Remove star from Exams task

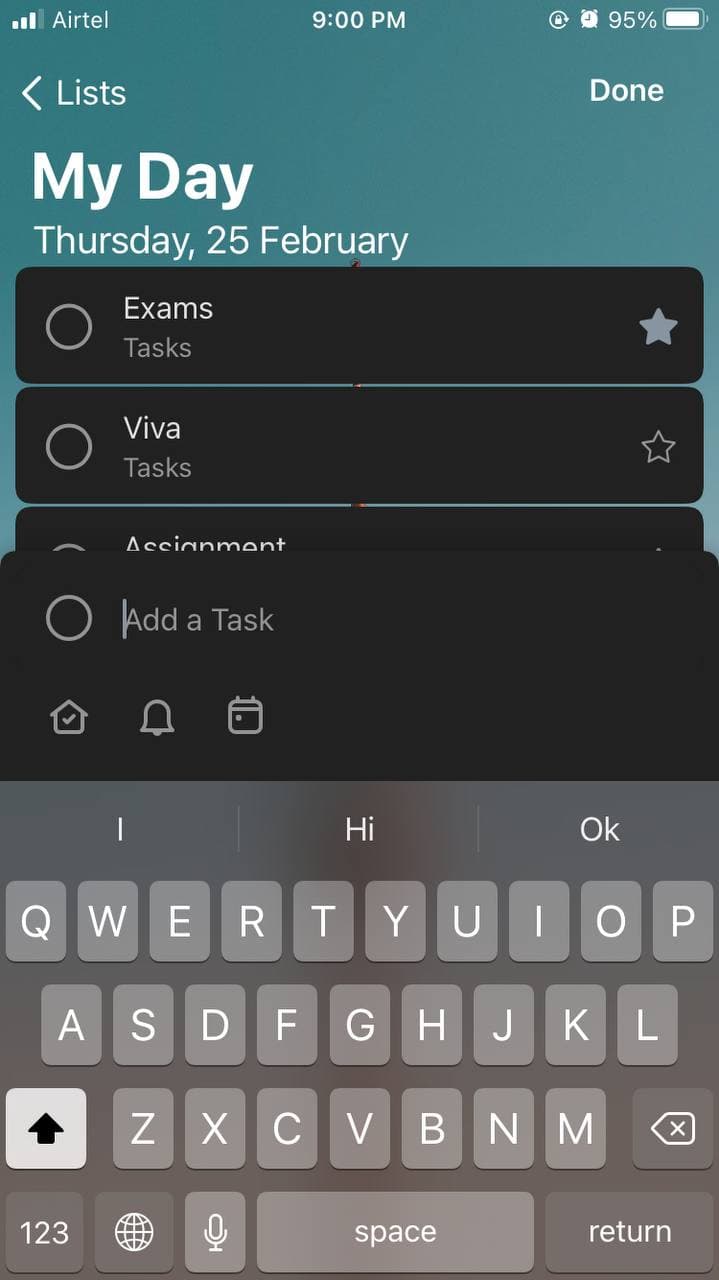click(x=658, y=327)
